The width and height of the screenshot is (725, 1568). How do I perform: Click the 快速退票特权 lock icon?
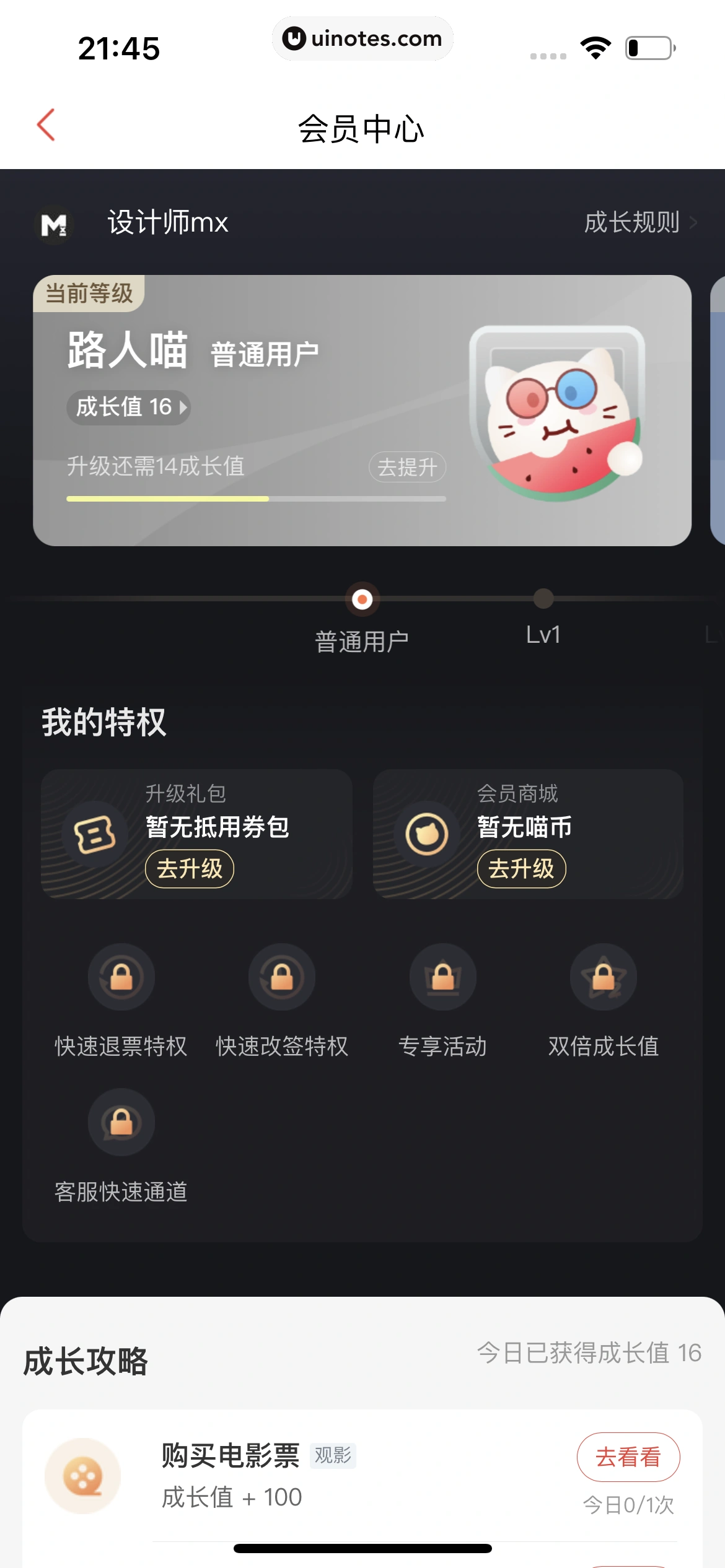(x=121, y=977)
